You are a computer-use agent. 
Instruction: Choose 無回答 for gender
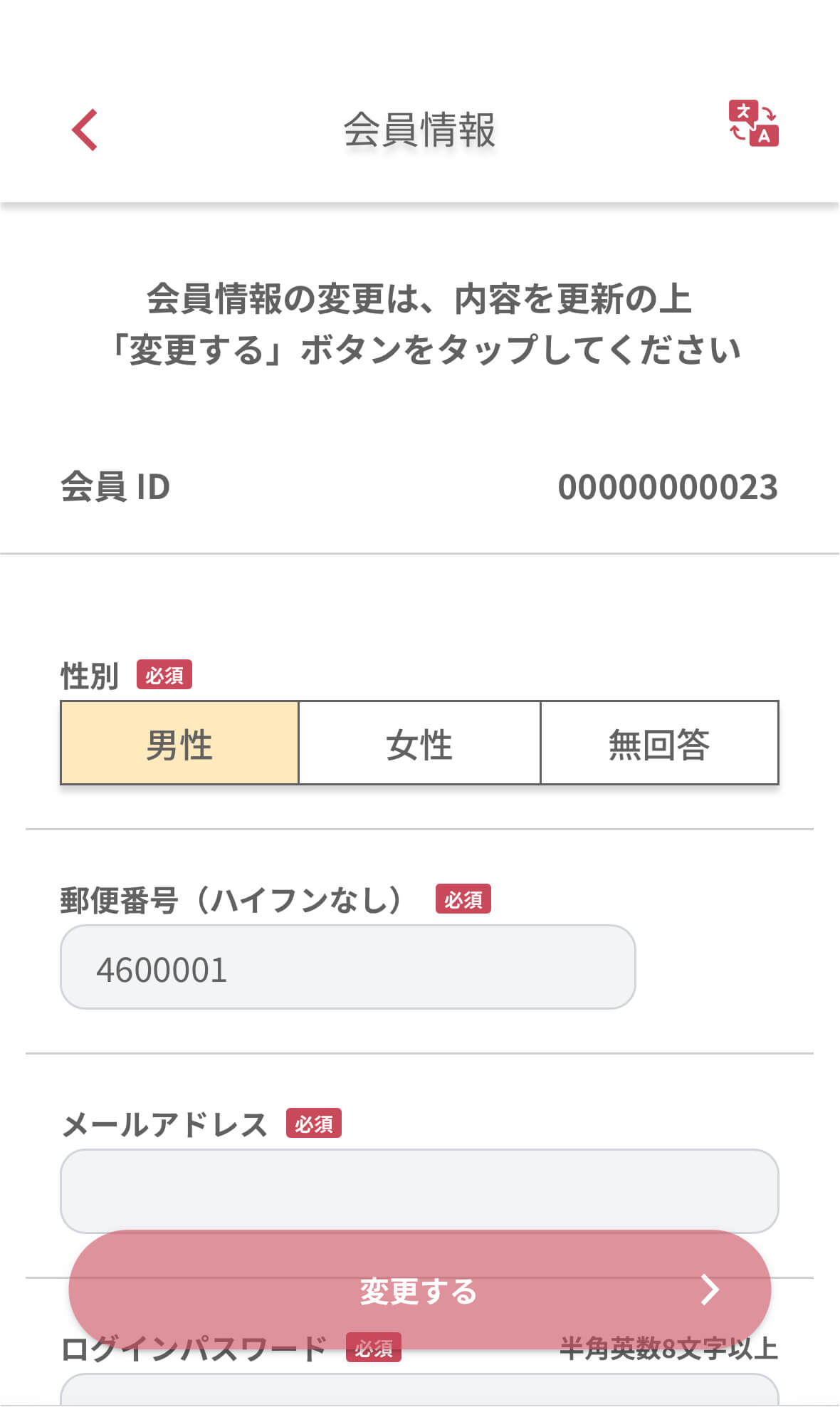pos(659,743)
